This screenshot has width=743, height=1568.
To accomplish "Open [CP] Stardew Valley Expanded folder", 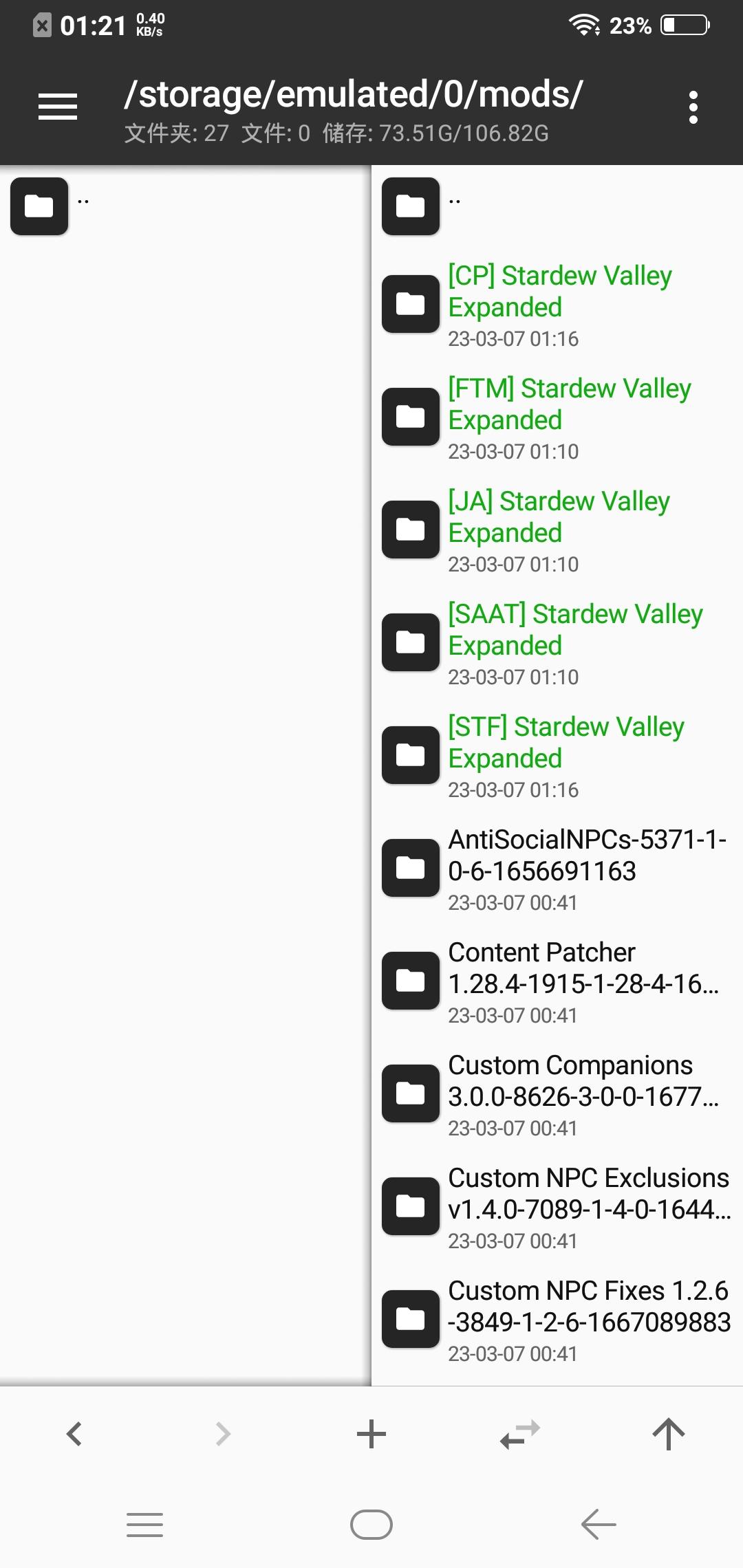I will click(x=557, y=304).
